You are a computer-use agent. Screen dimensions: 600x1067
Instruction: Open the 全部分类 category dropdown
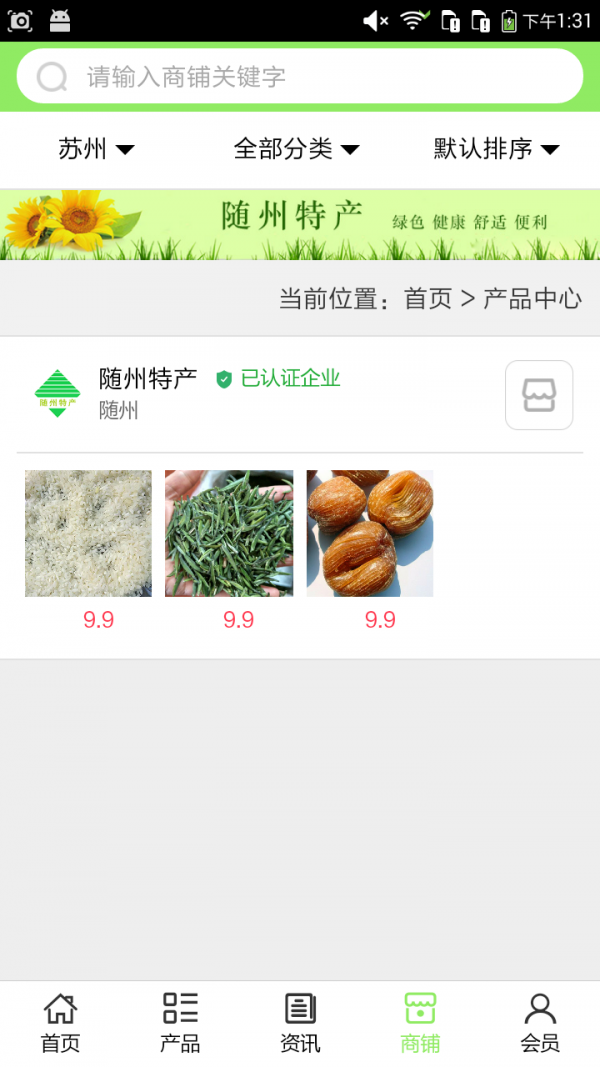tap(296, 149)
